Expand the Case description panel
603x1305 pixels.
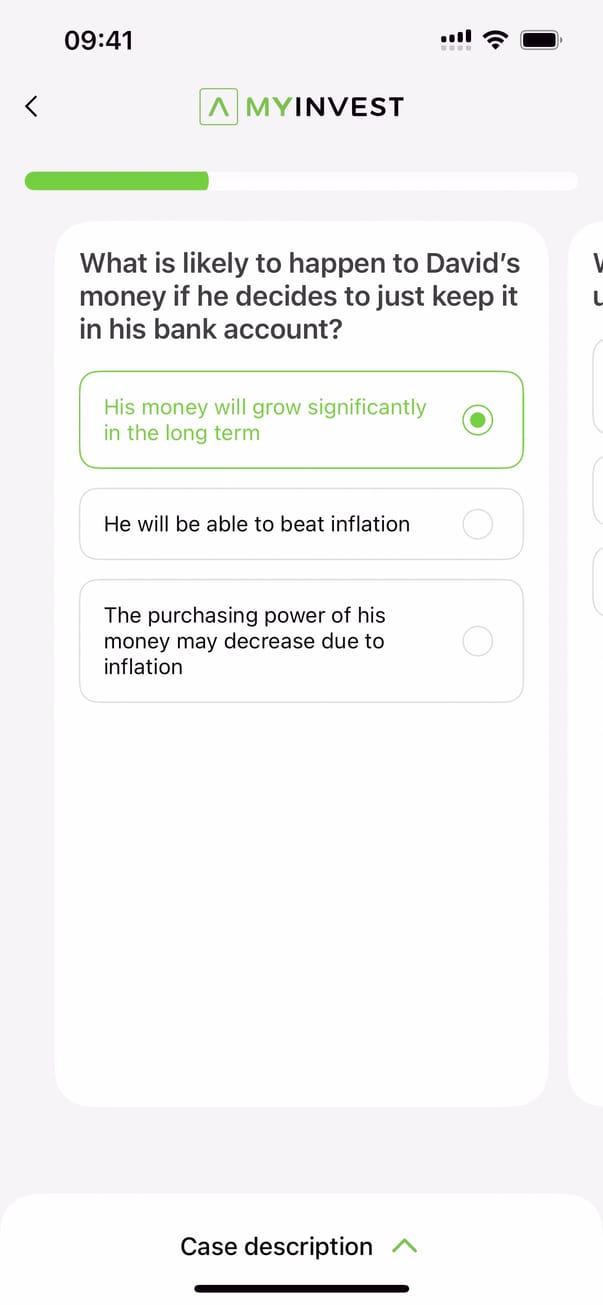point(298,1246)
